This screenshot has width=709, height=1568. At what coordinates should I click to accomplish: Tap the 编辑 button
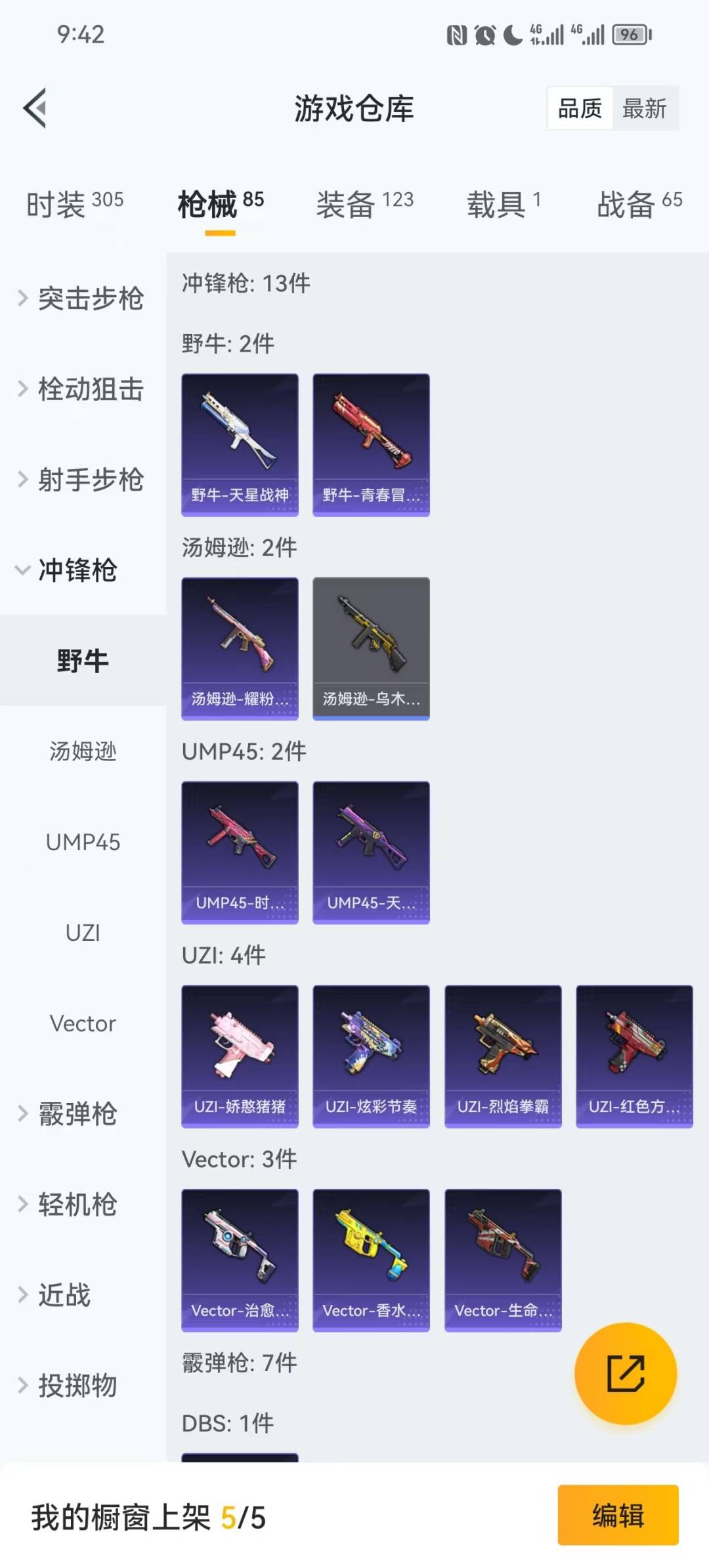(618, 1516)
